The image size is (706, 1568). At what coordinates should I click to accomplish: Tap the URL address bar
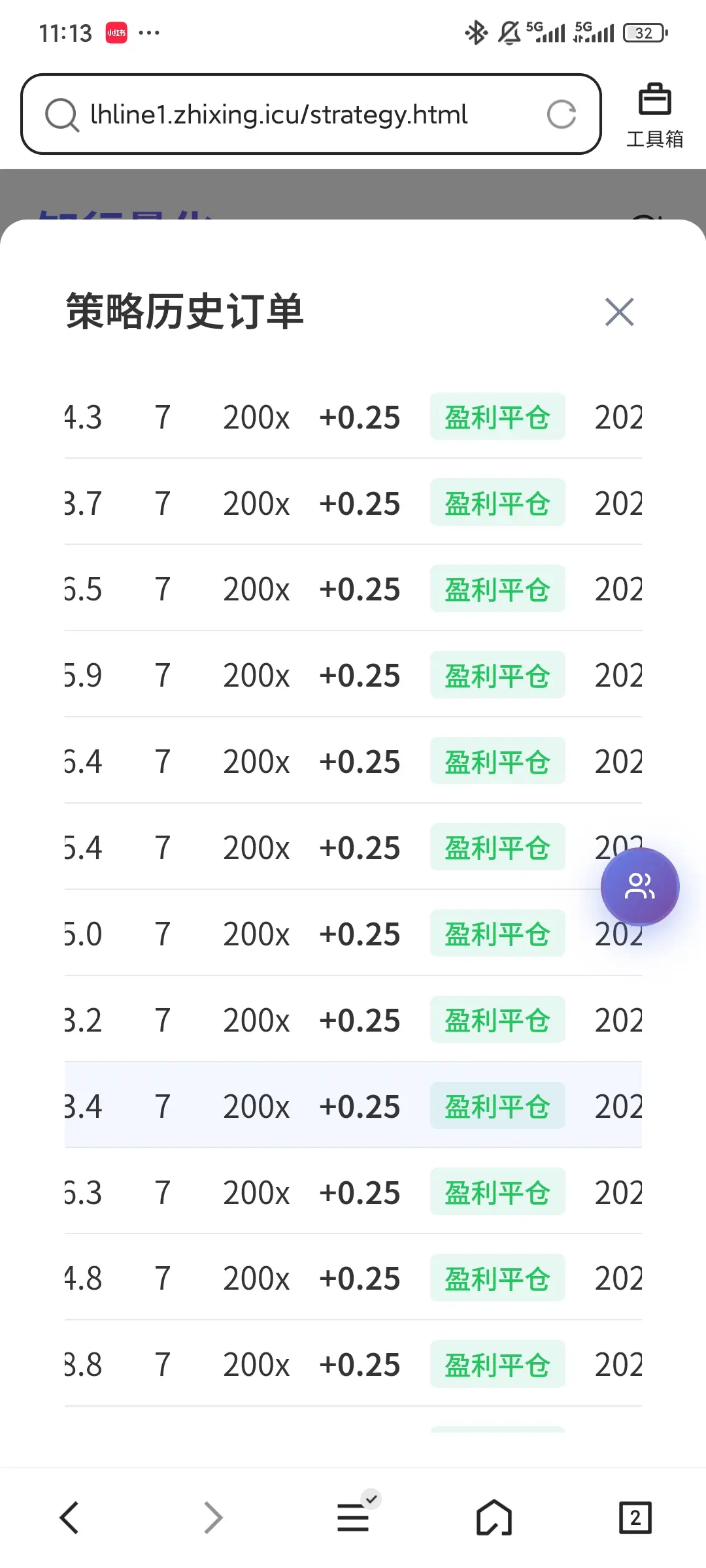coord(311,114)
